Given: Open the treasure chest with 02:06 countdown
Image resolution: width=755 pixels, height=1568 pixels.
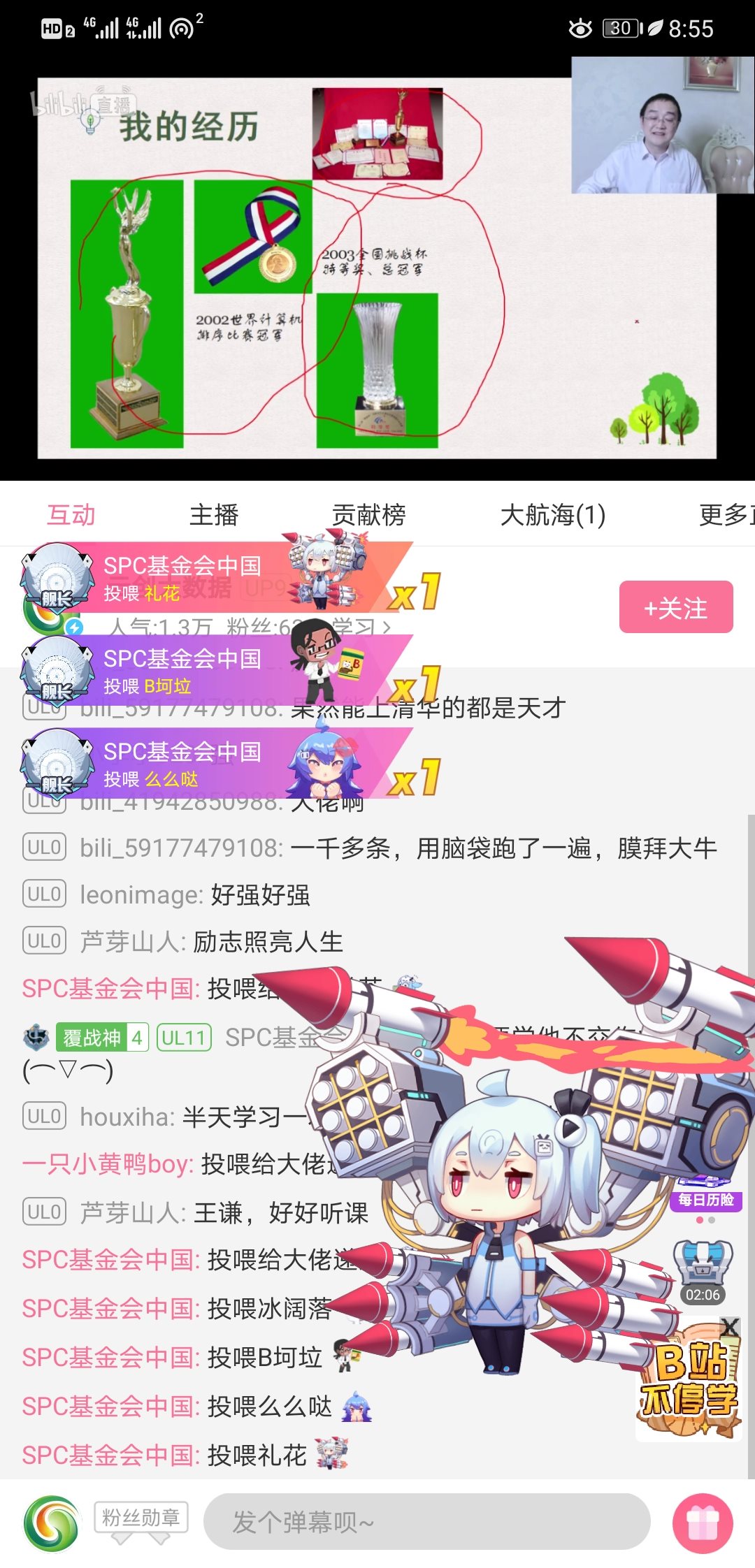Looking at the screenshot, I should tap(702, 1269).
